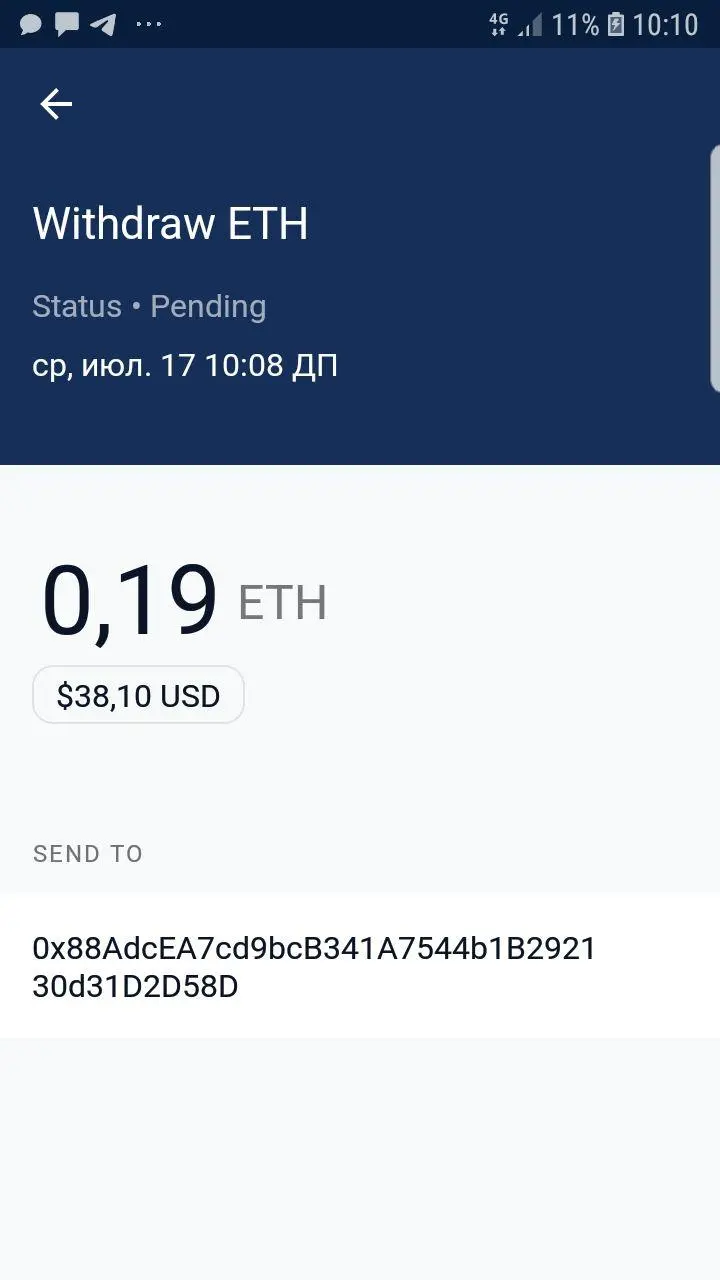Image resolution: width=720 pixels, height=1280 pixels.
Task: Select the destination wallet address row
Action: click(x=360, y=966)
